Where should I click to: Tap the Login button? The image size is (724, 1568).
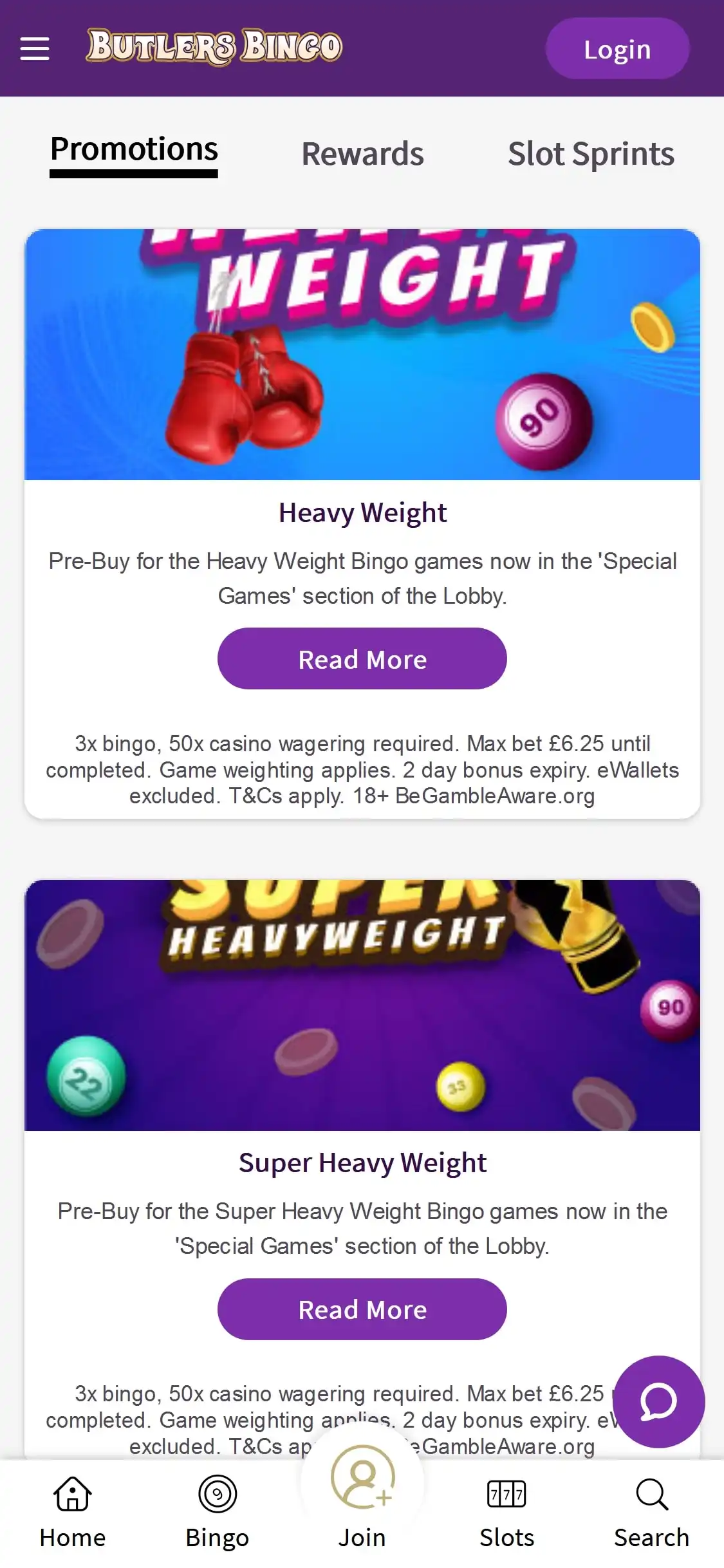[x=617, y=49]
